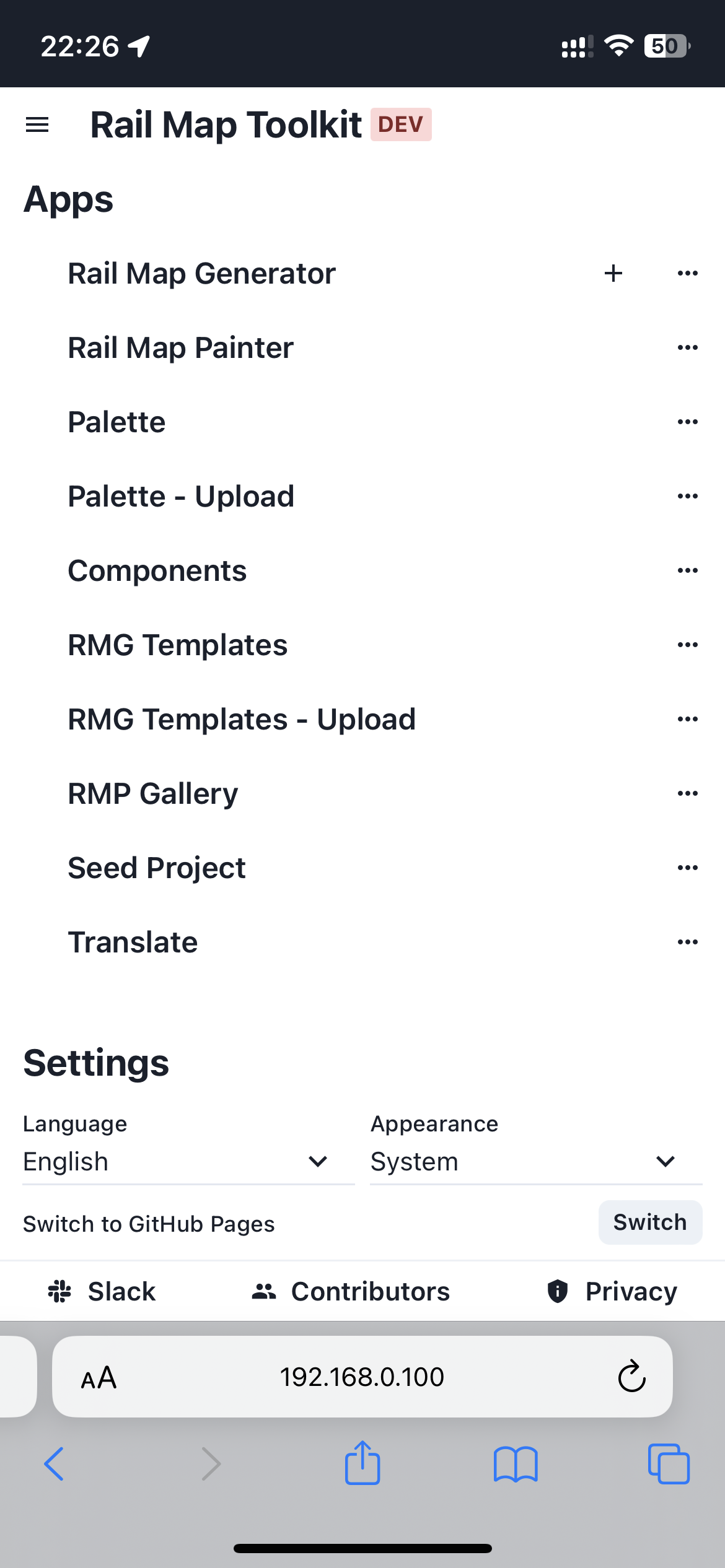
Task: Open the overflow menu for RMP Gallery
Action: coord(688,793)
